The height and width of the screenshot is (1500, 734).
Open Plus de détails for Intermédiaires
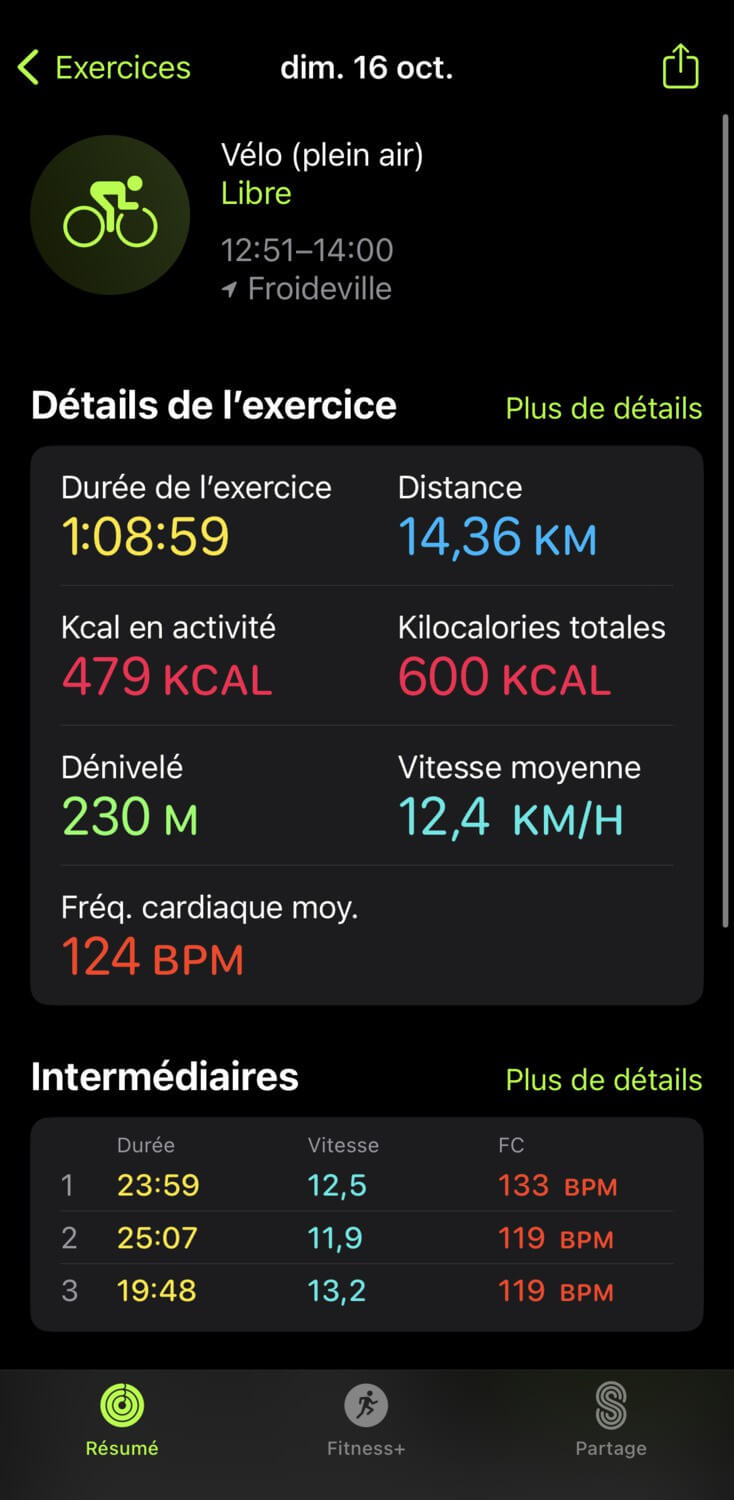click(603, 1080)
